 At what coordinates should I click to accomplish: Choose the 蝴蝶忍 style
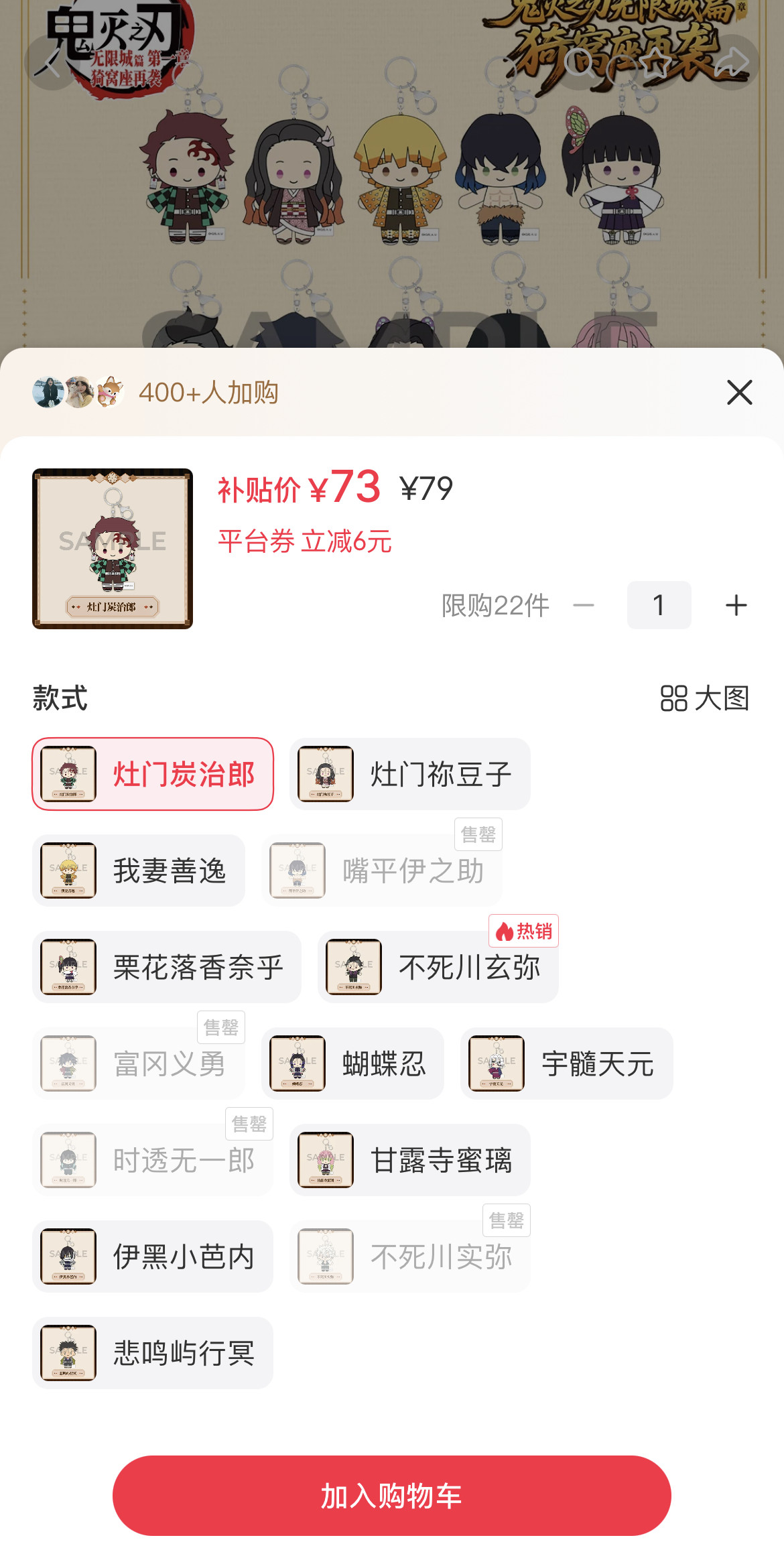coord(352,1063)
